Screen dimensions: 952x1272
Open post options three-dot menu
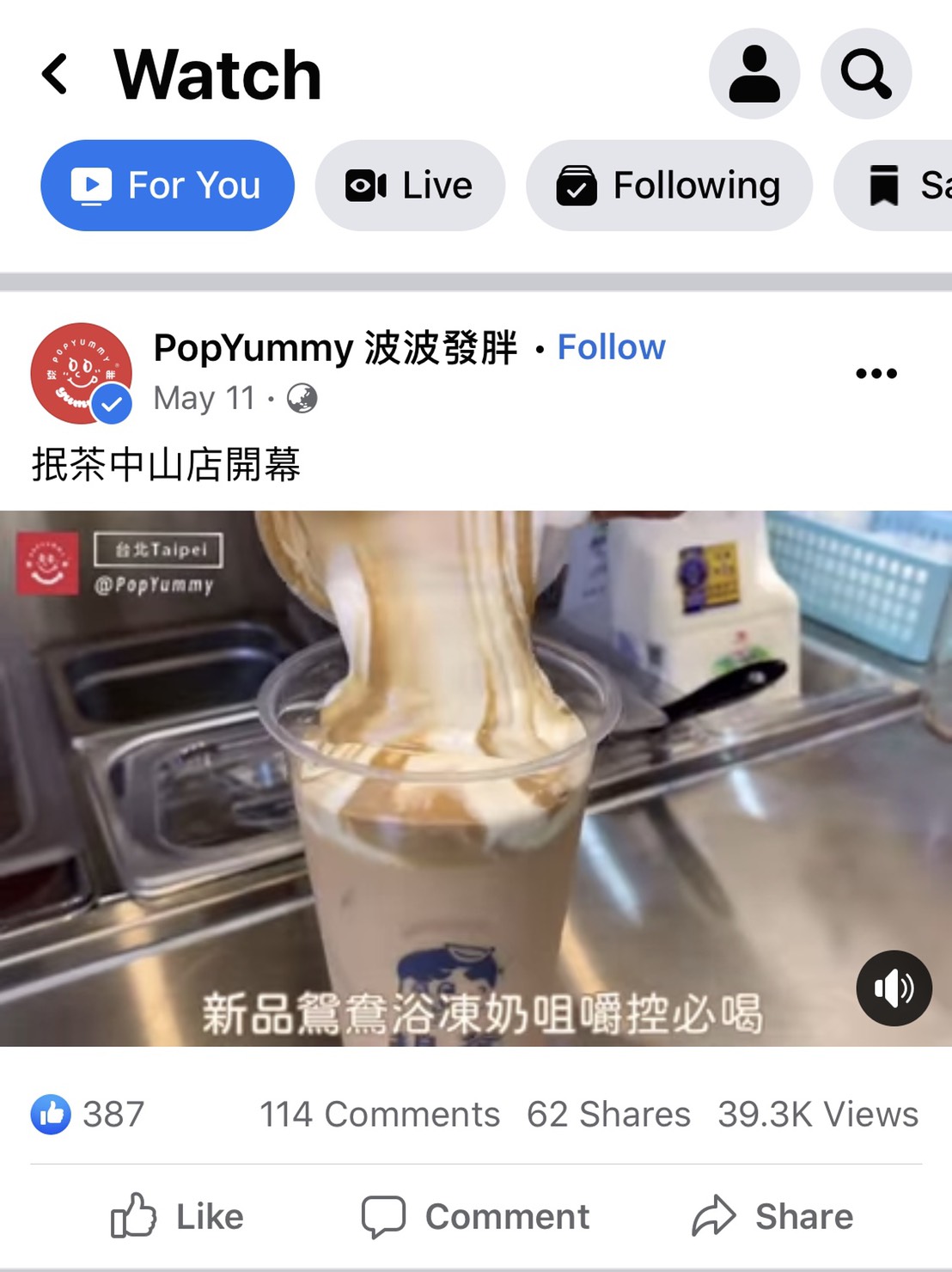point(876,373)
